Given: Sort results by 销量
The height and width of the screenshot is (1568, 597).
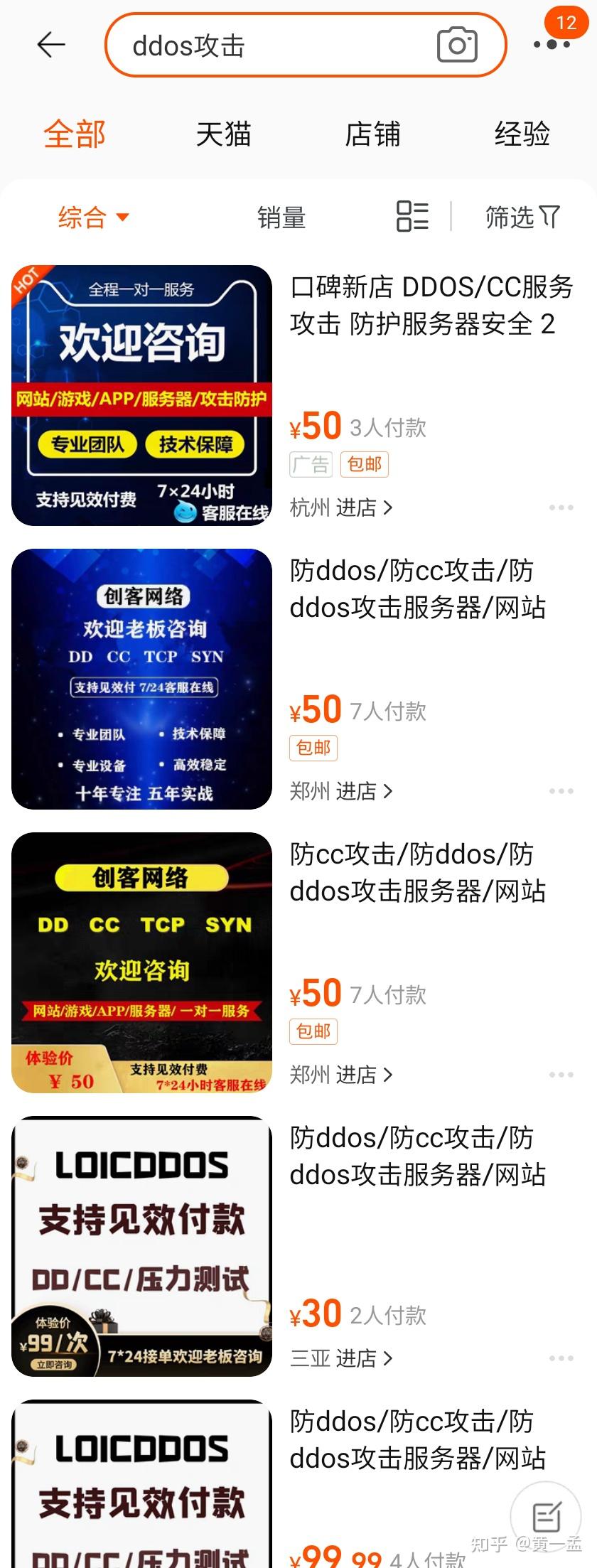Looking at the screenshot, I should click(x=281, y=218).
